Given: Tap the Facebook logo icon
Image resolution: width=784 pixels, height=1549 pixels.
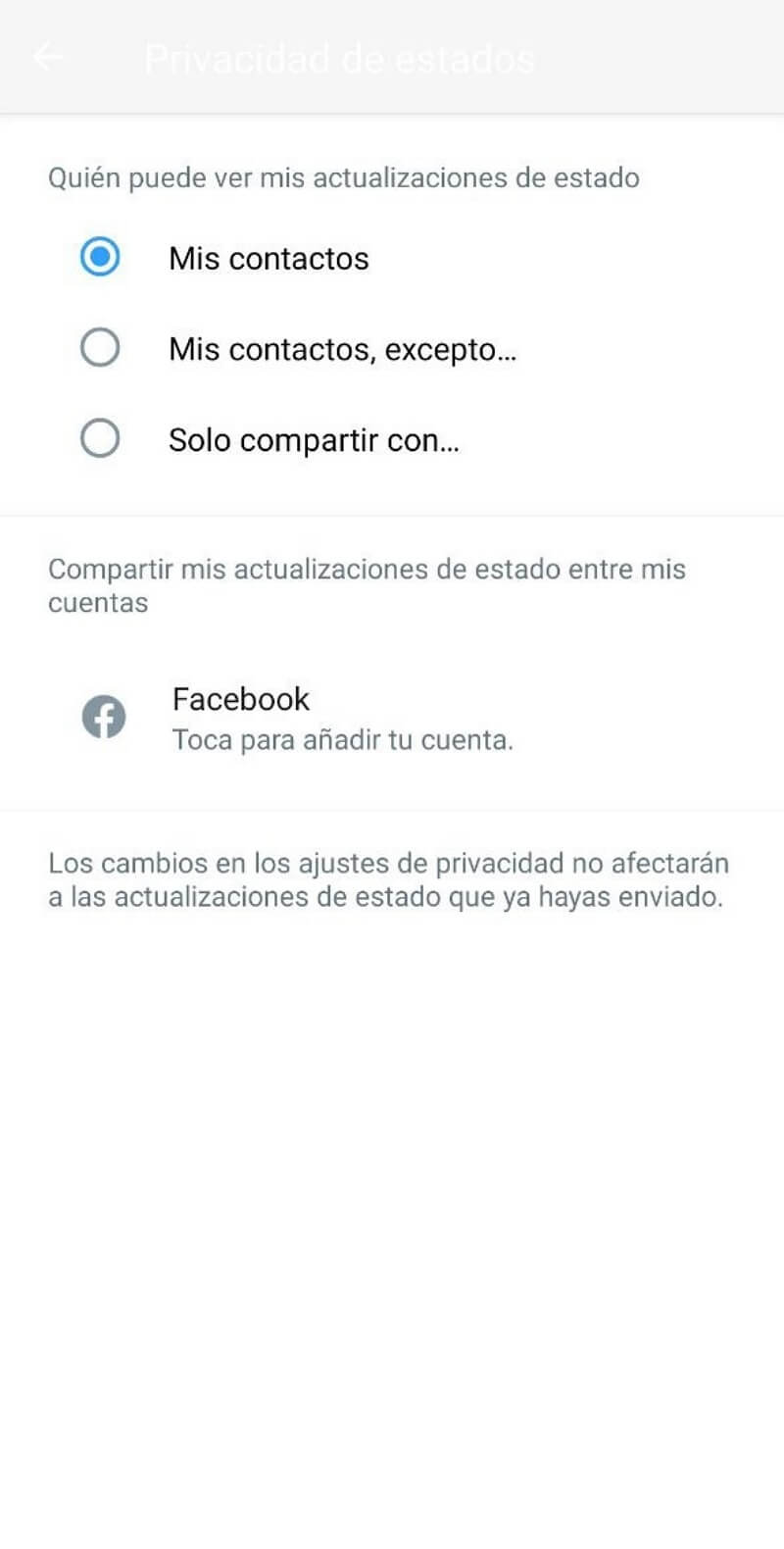Looking at the screenshot, I should point(103,717).
